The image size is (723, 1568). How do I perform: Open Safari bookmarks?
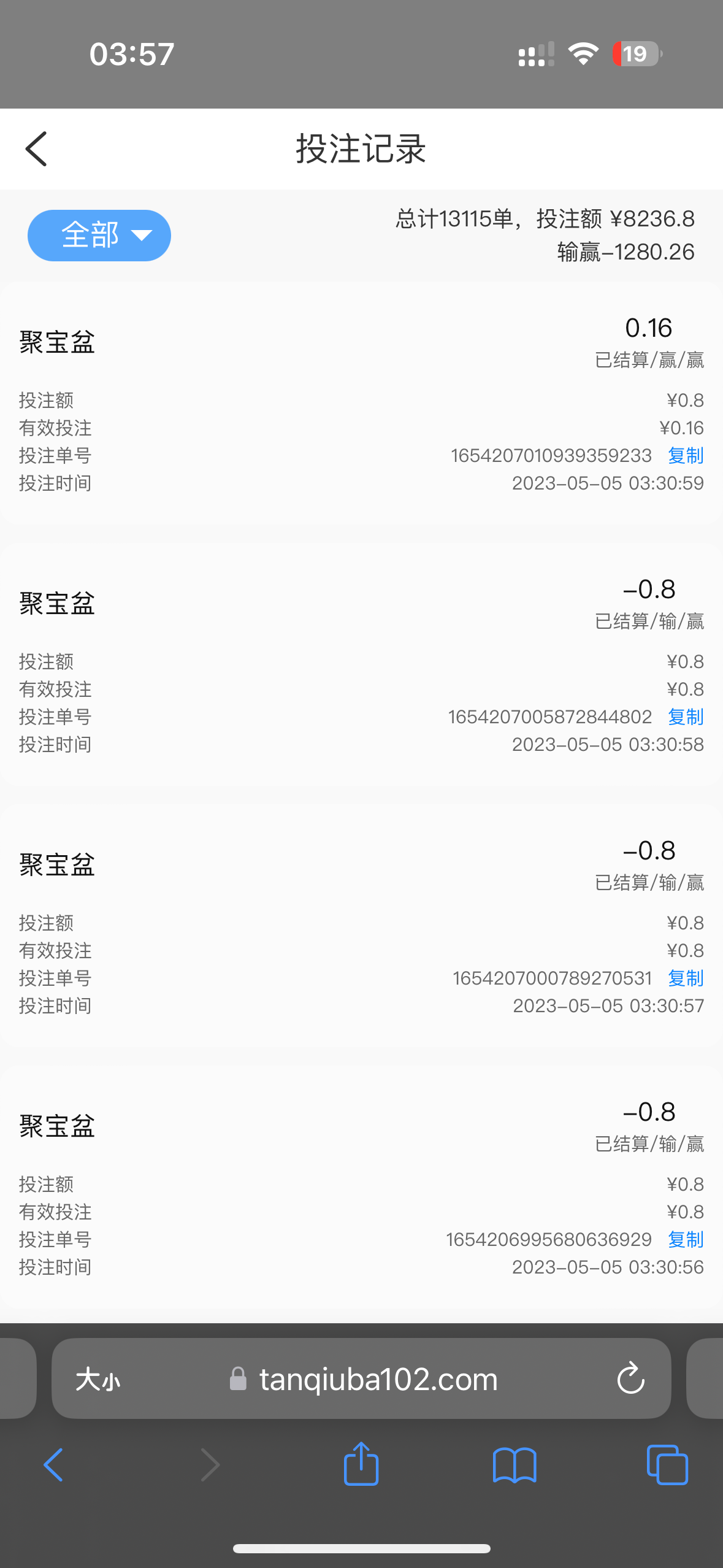click(515, 1465)
